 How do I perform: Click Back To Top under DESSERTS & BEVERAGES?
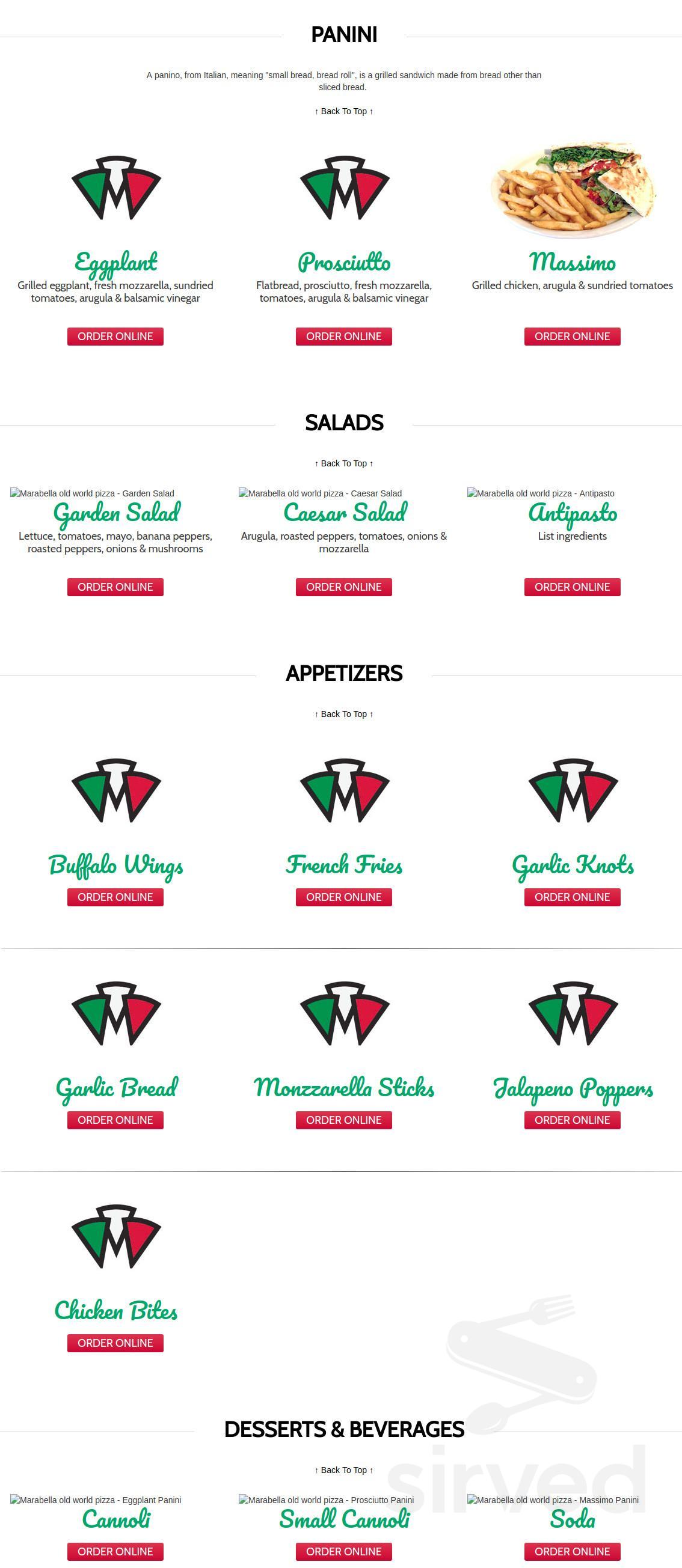click(343, 1470)
